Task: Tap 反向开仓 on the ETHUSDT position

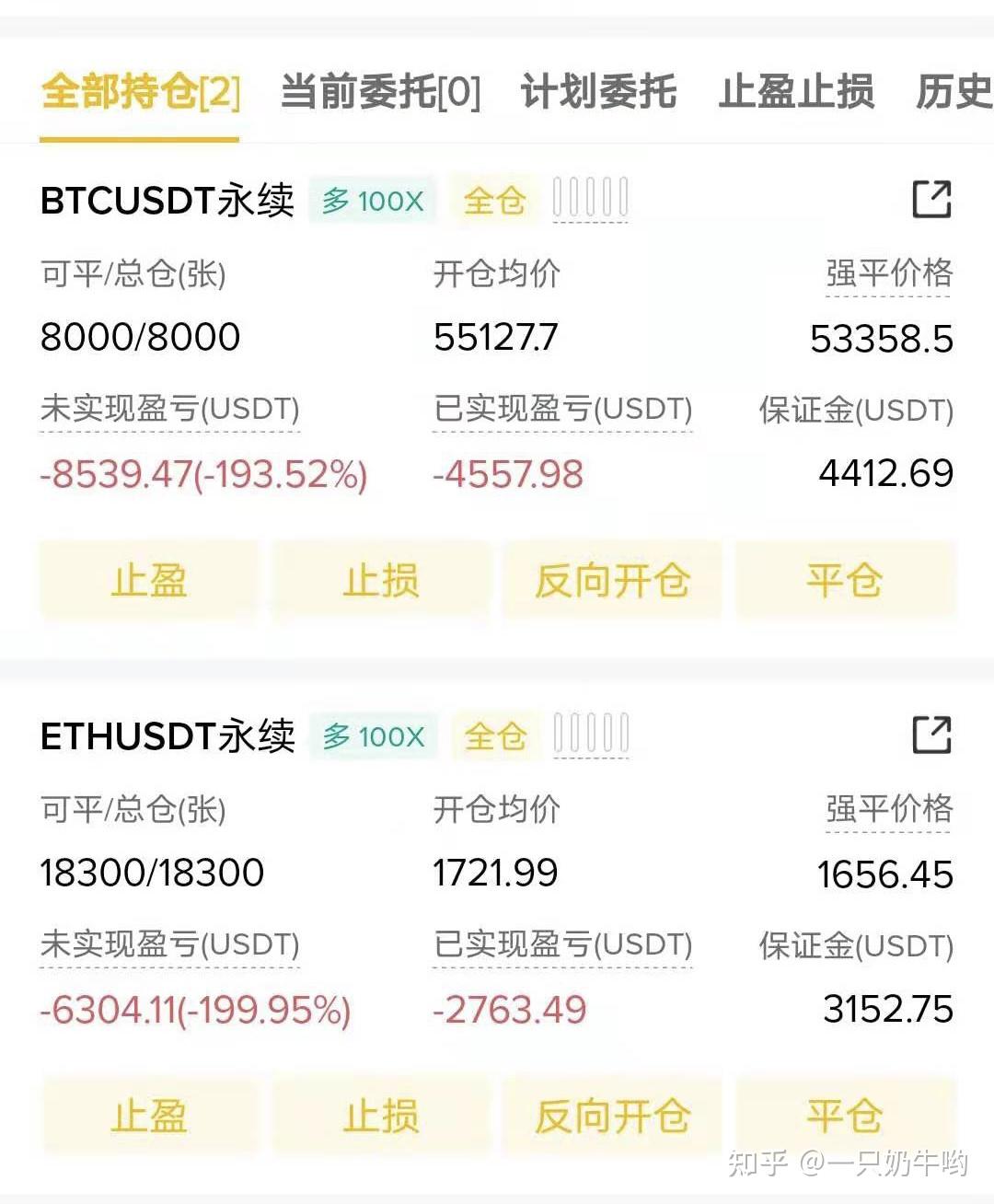Action: (612, 1117)
